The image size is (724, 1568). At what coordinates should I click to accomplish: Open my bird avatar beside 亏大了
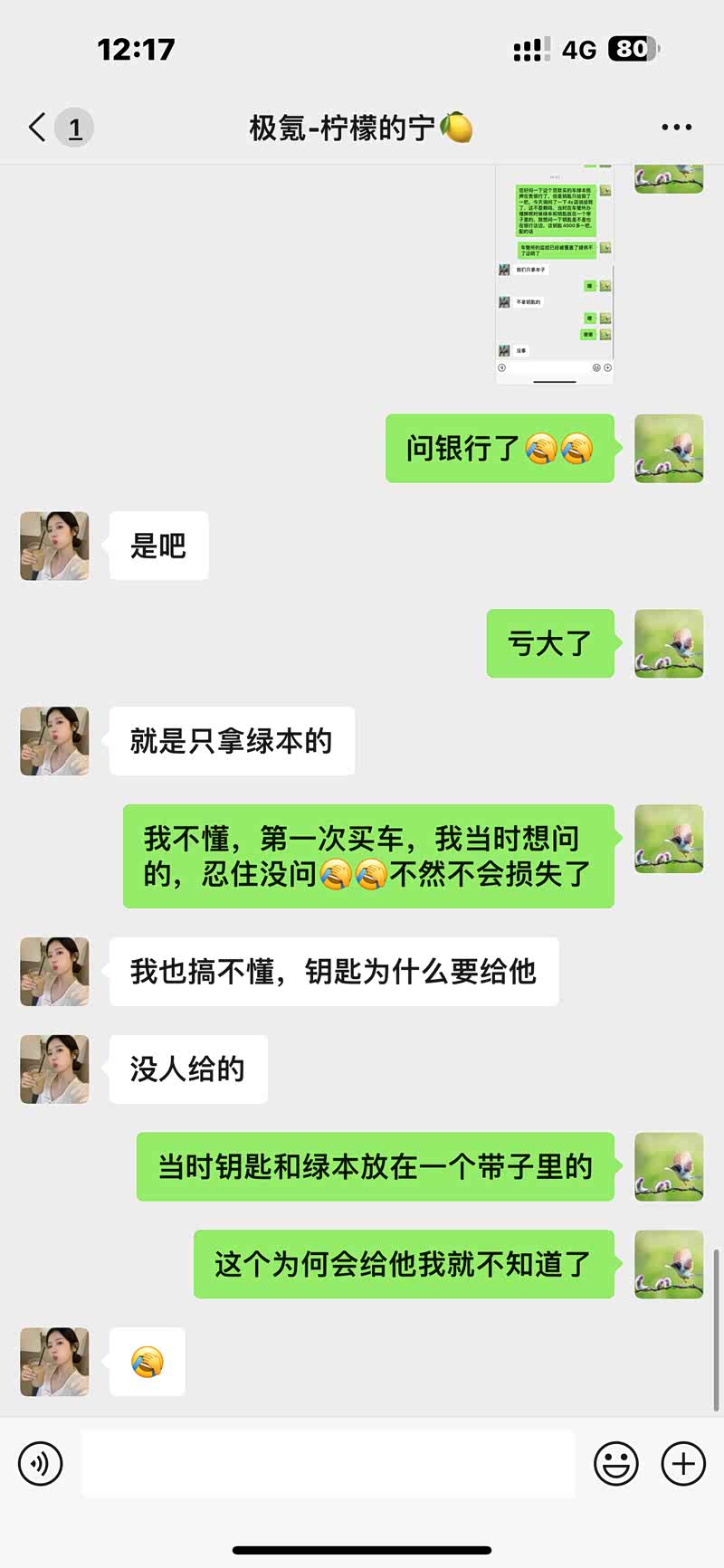(x=669, y=643)
